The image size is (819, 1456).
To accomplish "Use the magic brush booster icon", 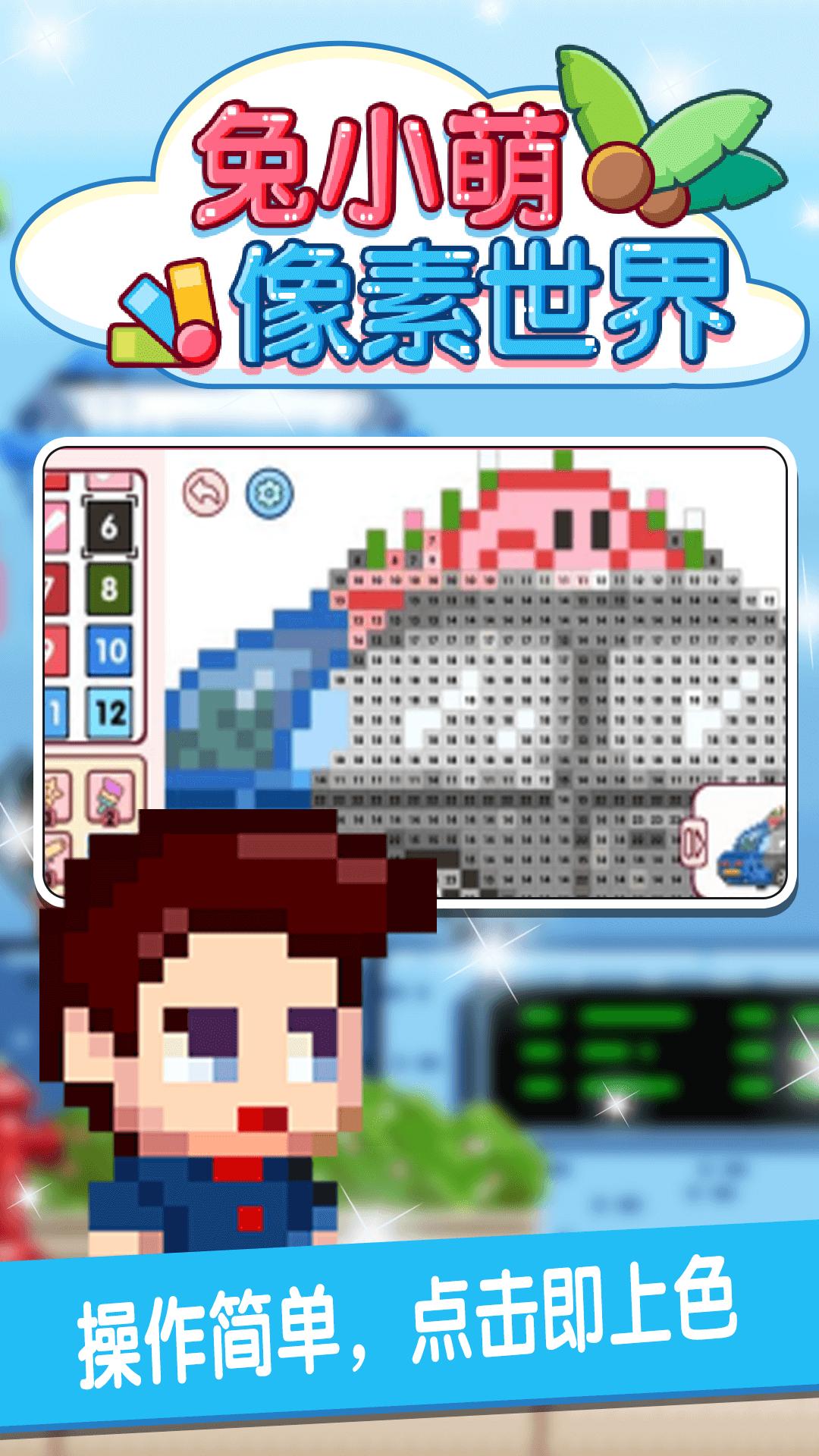I will (111, 799).
